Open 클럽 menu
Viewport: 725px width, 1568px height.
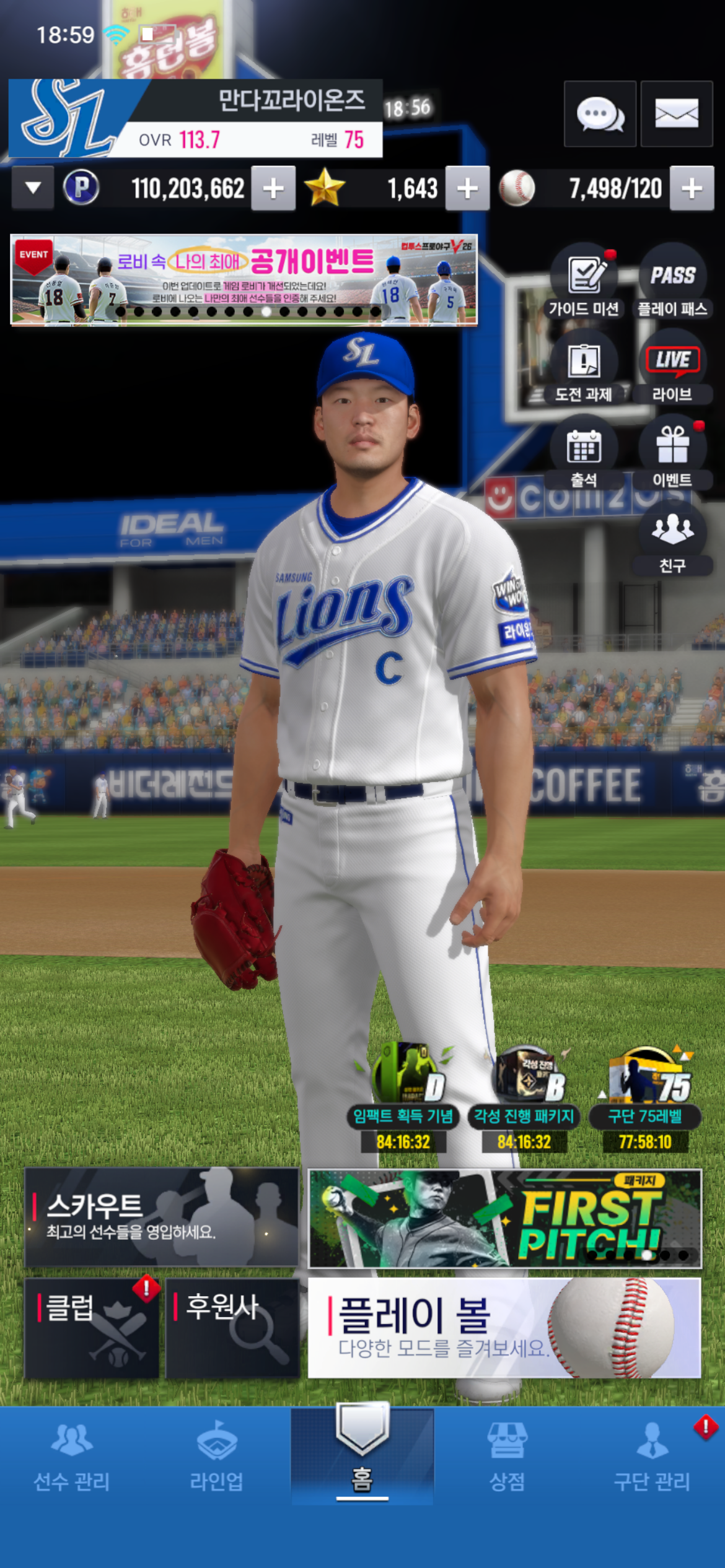[x=92, y=1328]
